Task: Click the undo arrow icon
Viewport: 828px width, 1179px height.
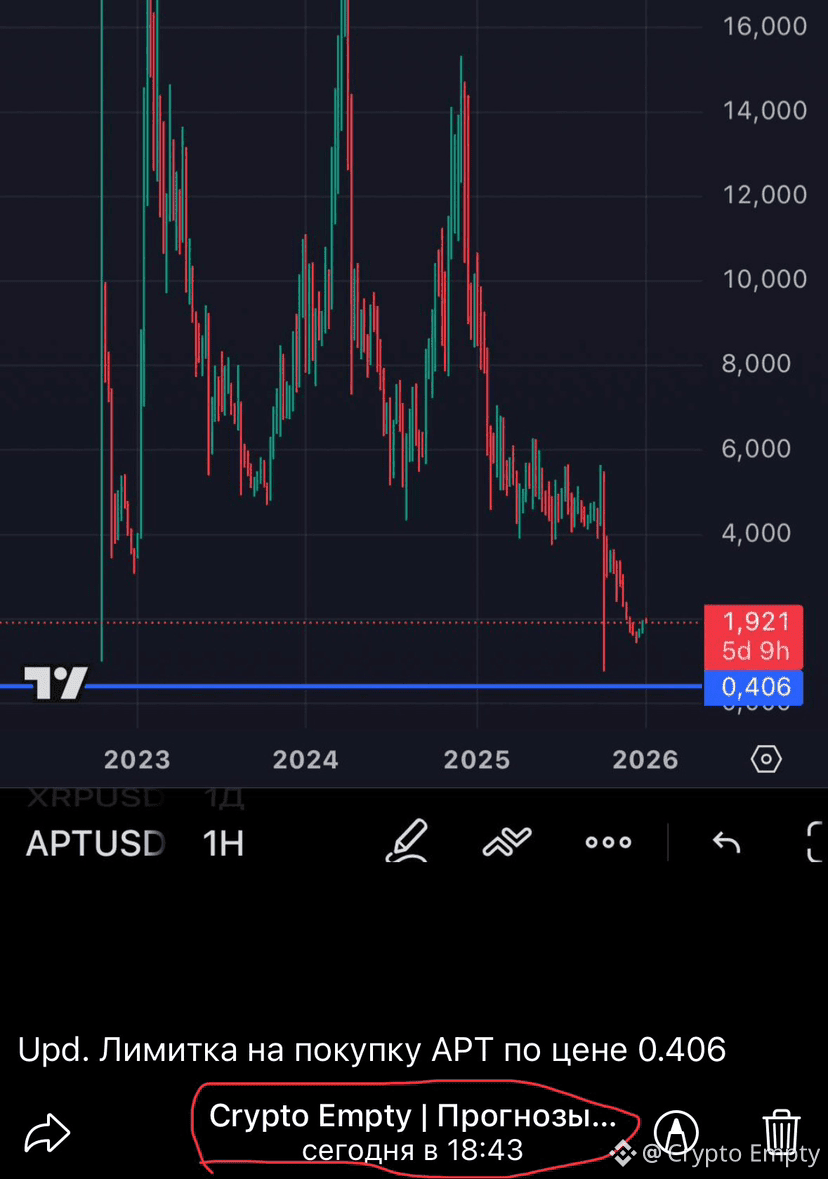Action: [x=727, y=843]
